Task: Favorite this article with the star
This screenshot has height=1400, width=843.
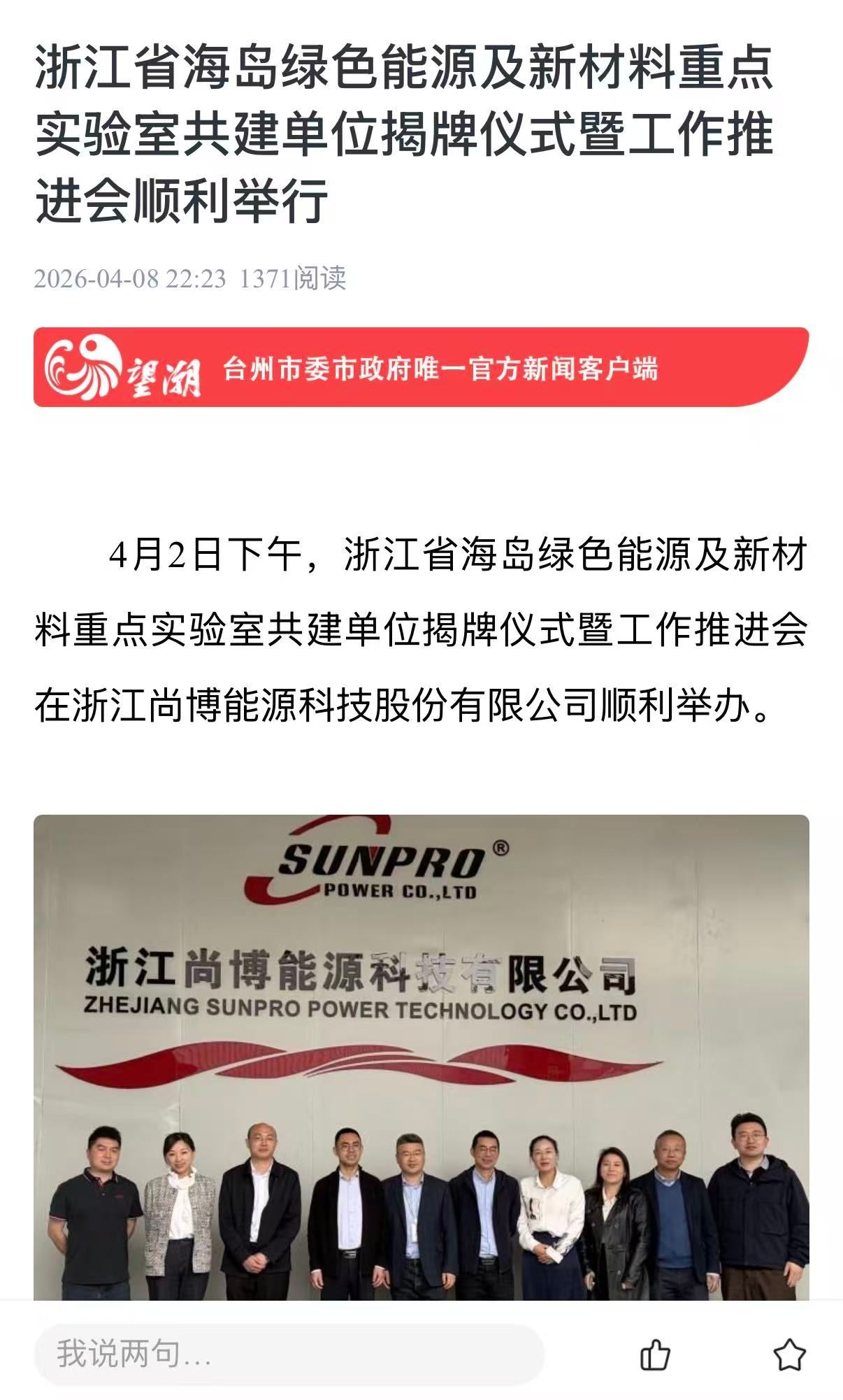Action: coord(789,1355)
